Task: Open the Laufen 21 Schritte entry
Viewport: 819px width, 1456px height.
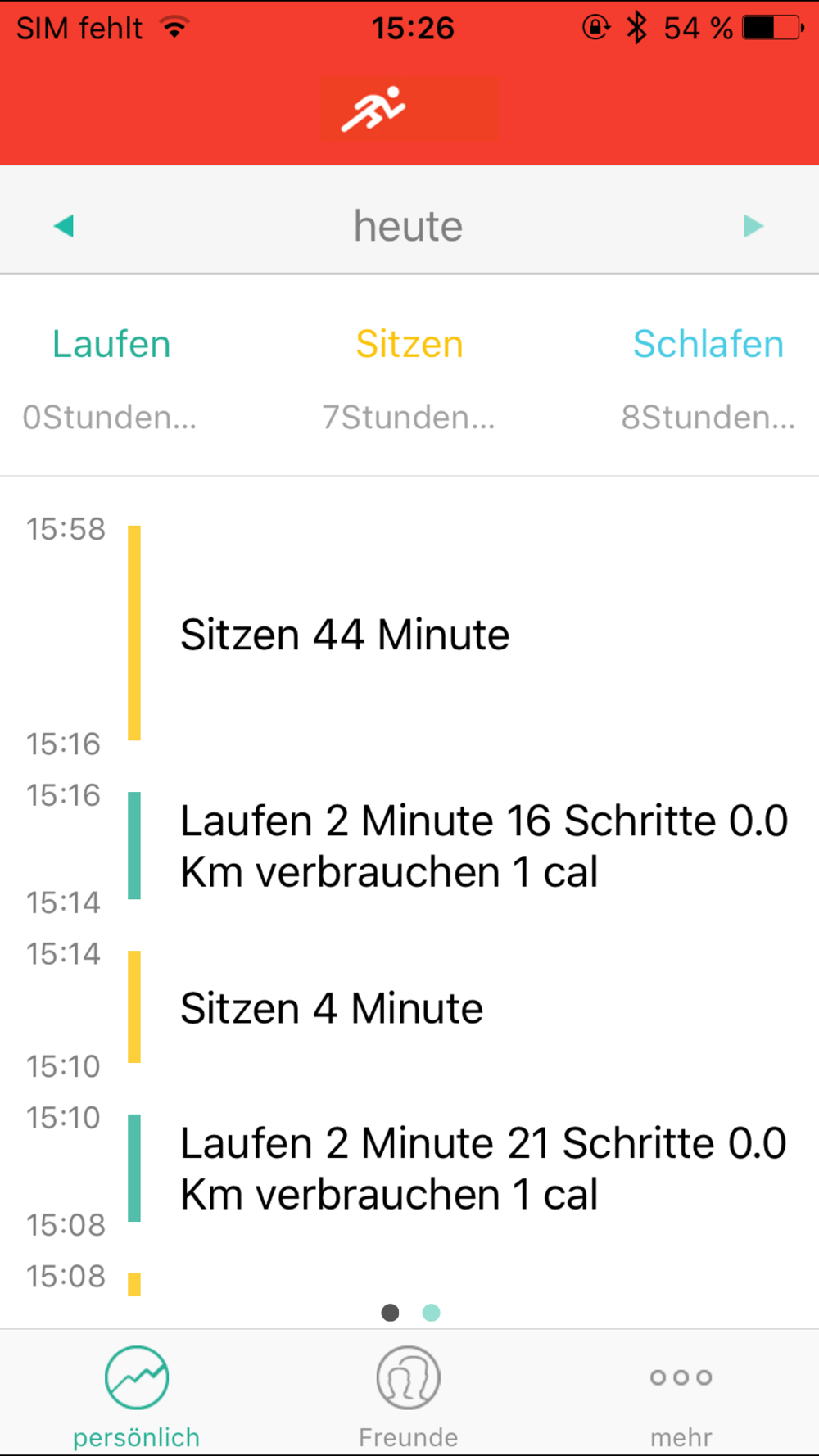Action: pyautogui.click(x=483, y=1169)
